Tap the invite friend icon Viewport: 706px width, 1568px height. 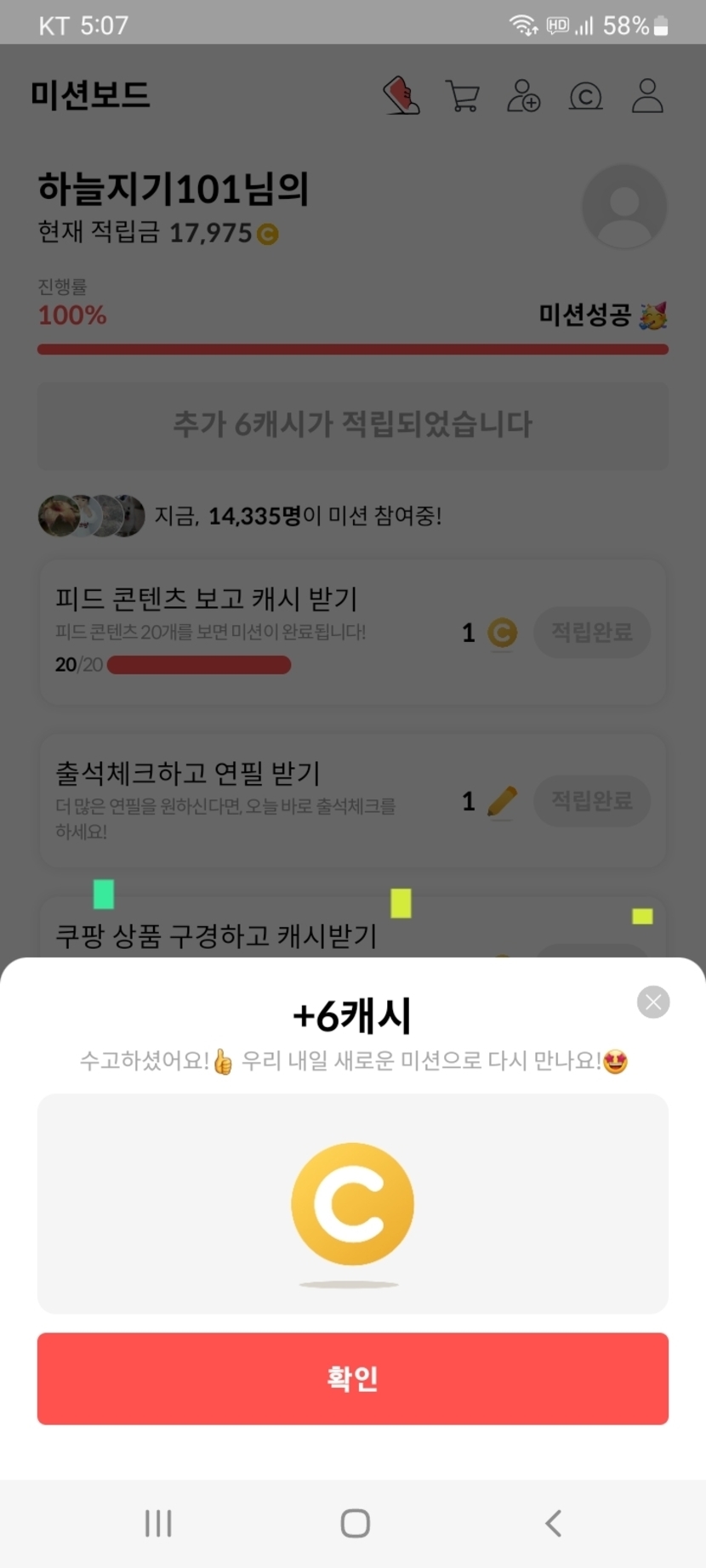524,96
